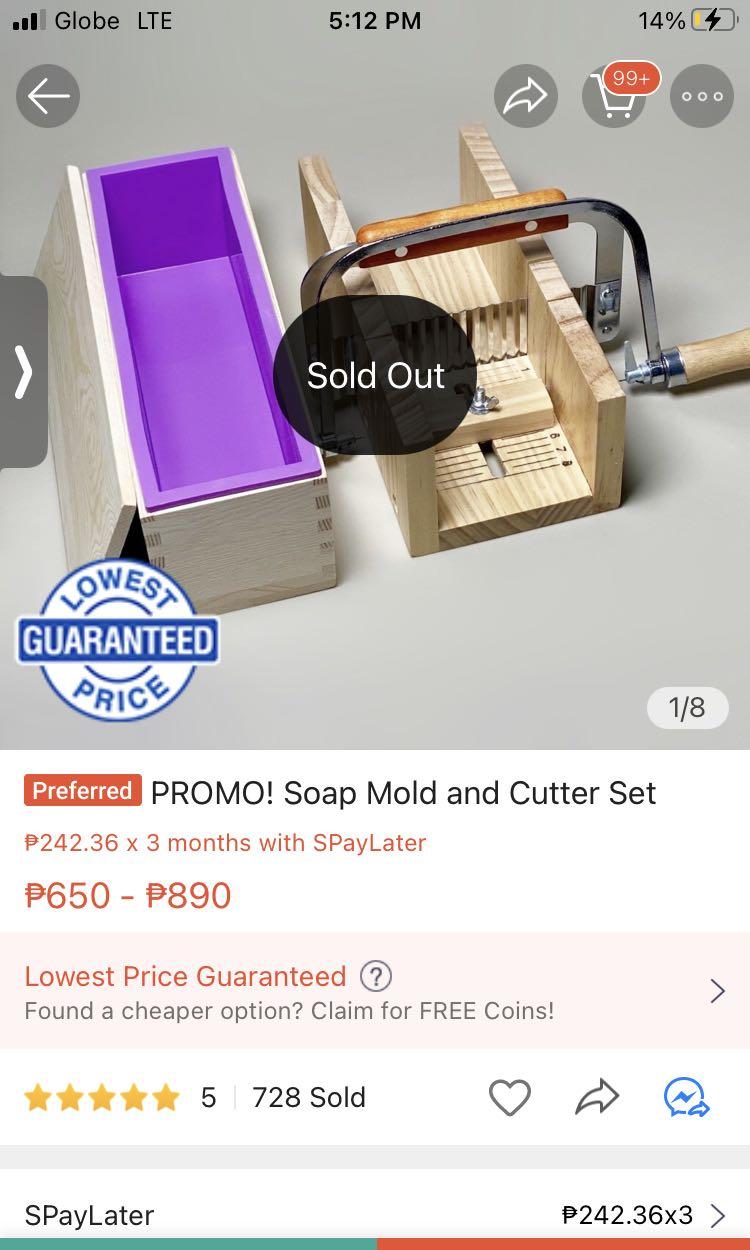Tap the back arrow to leave product page
This screenshot has width=750, height=1250.
click(47, 96)
